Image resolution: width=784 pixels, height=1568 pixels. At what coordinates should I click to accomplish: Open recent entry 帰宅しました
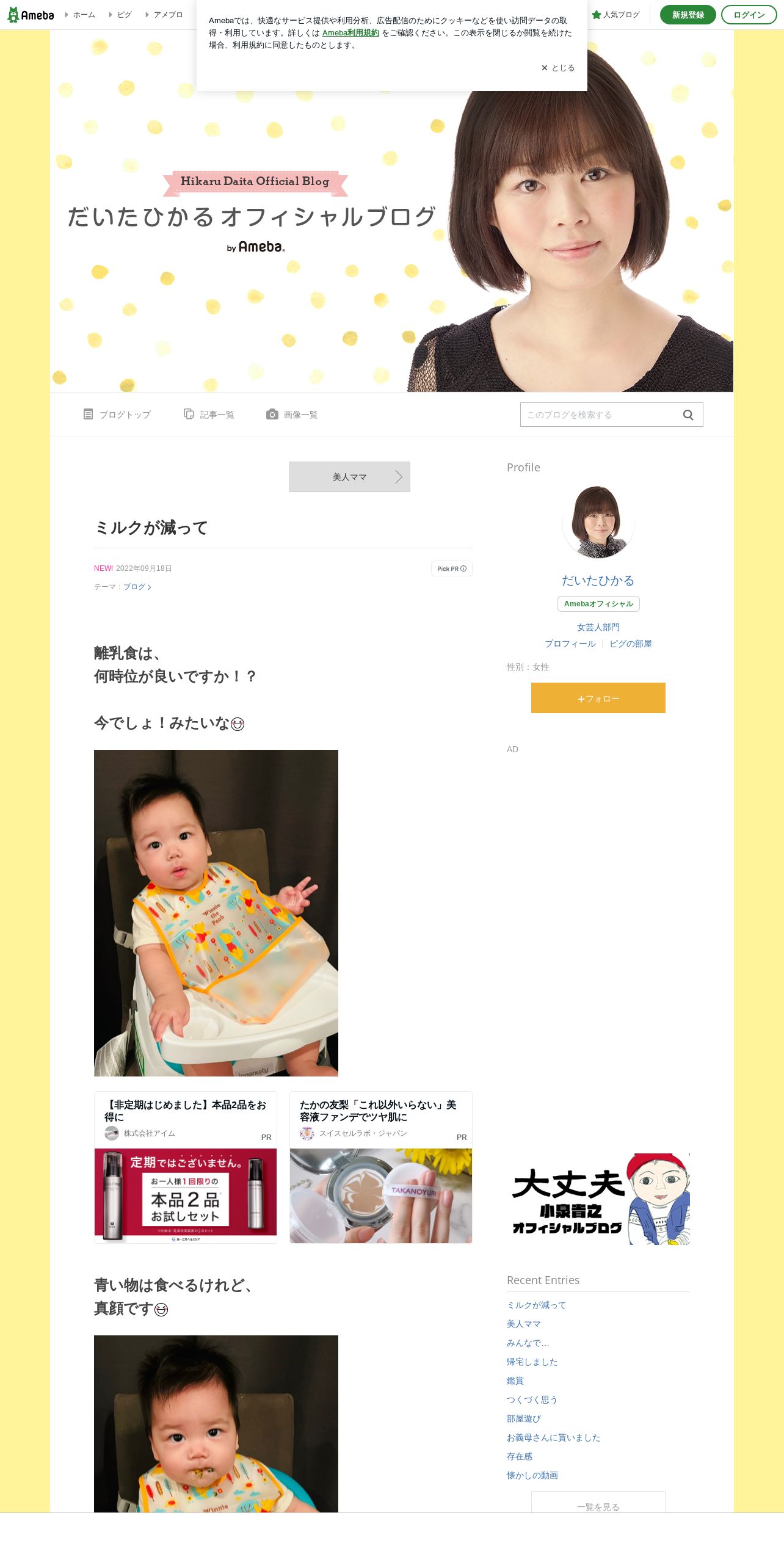pyautogui.click(x=532, y=1362)
